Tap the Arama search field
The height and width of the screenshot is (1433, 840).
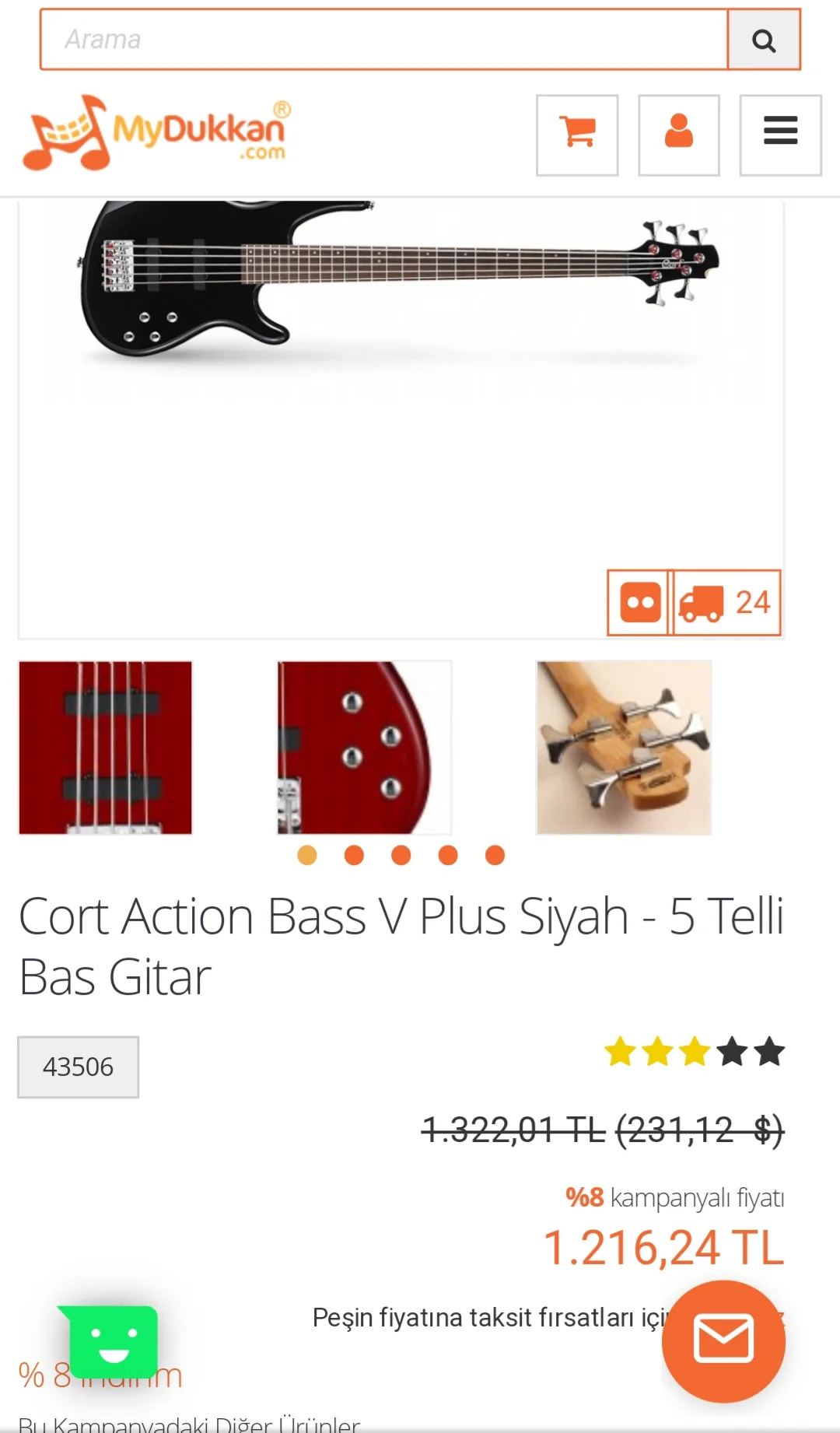coord(384,40)
